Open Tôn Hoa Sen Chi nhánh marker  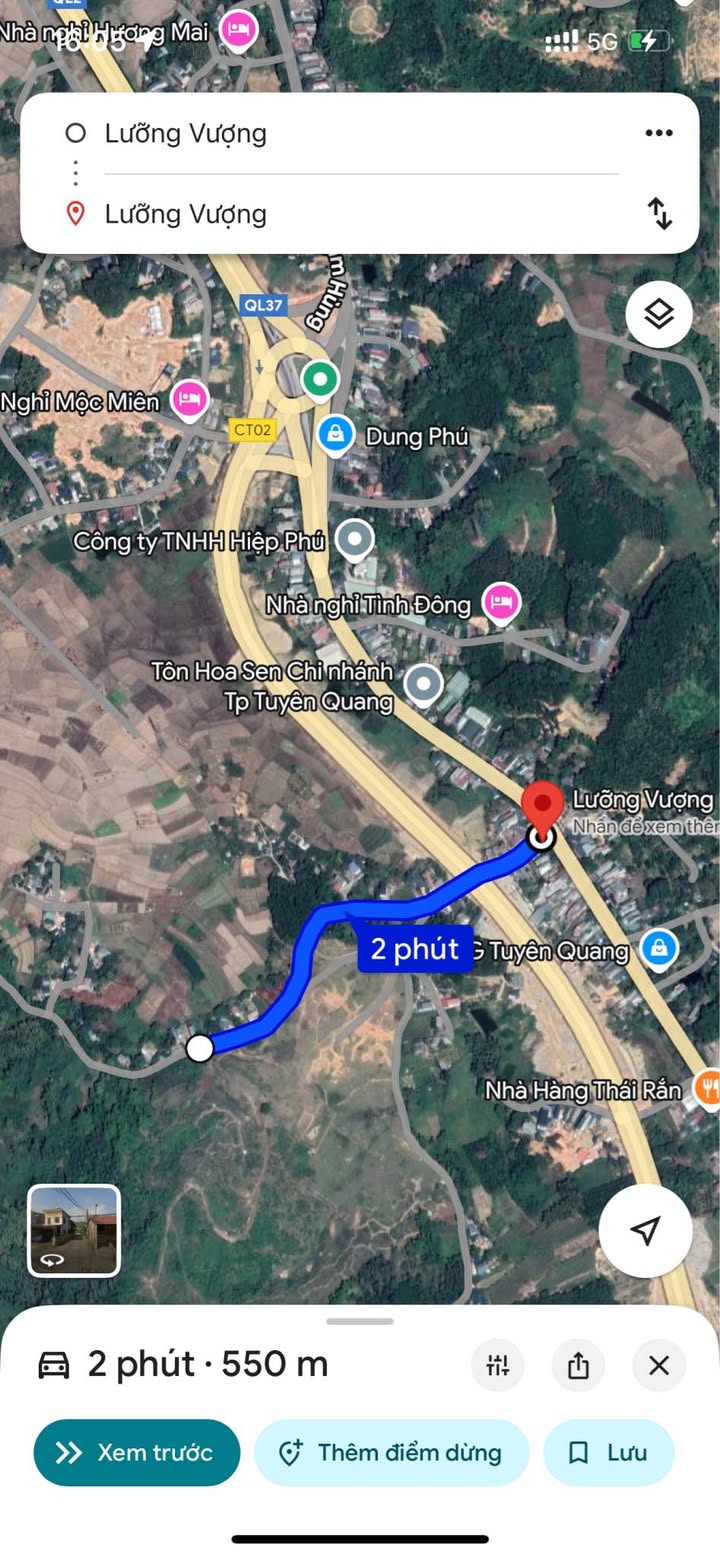[424, 685]
